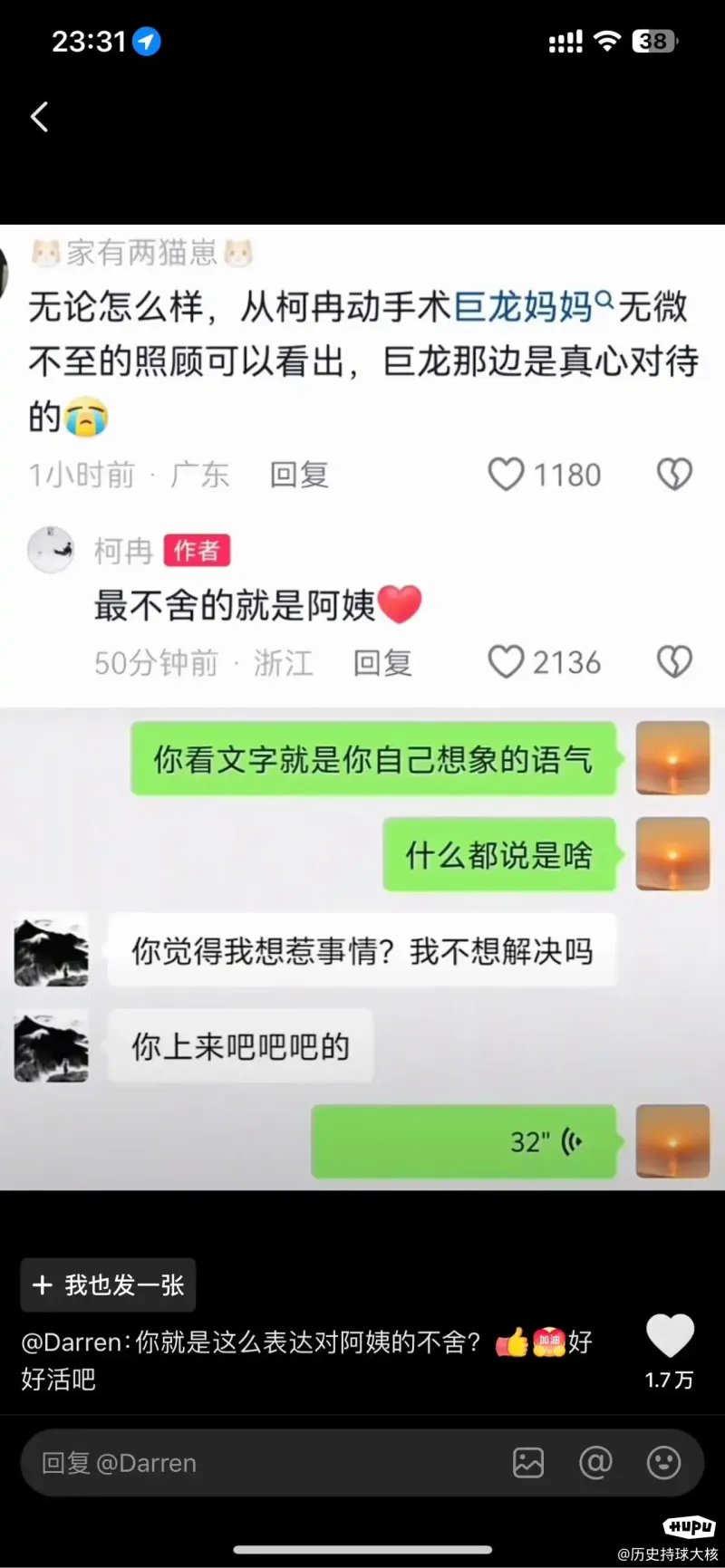The width and height of the screenshot is (725, 1568).
Task: Like Darren's comment with the heart
Action: pos(670,1336)
